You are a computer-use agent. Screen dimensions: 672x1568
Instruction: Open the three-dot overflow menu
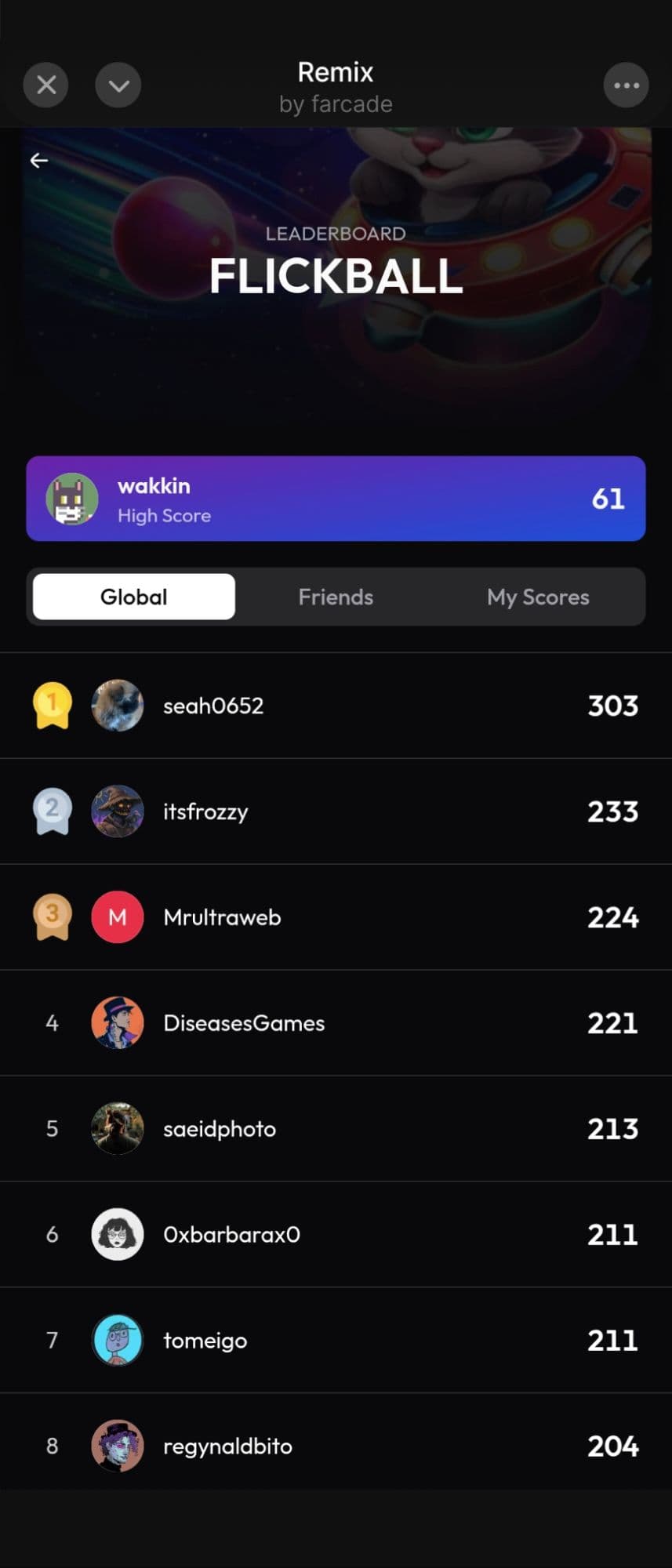626,85
